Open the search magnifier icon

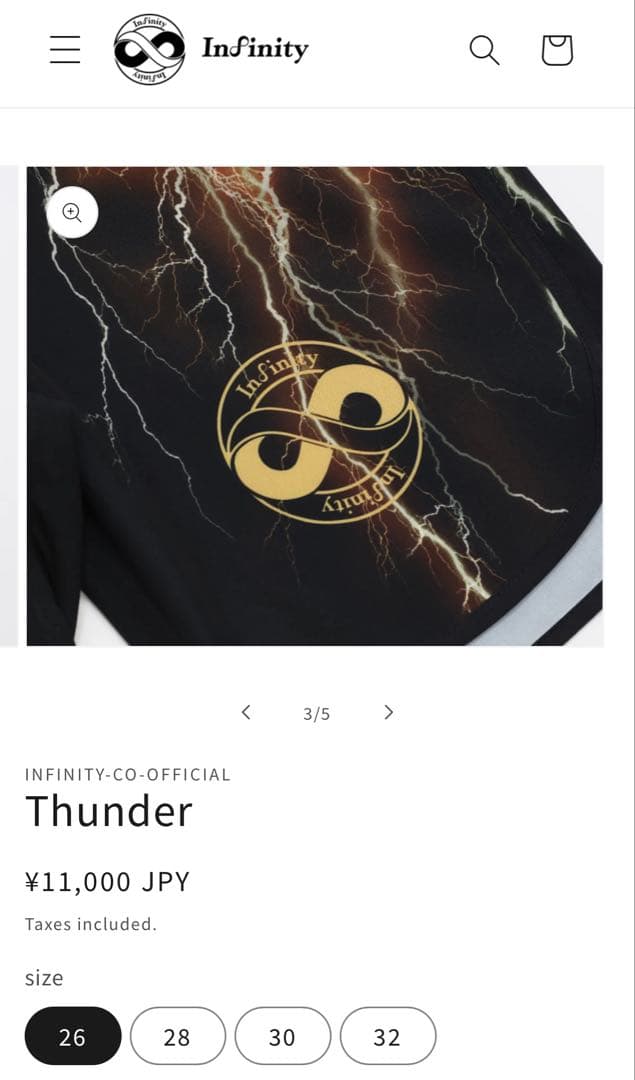pos(484,49)
